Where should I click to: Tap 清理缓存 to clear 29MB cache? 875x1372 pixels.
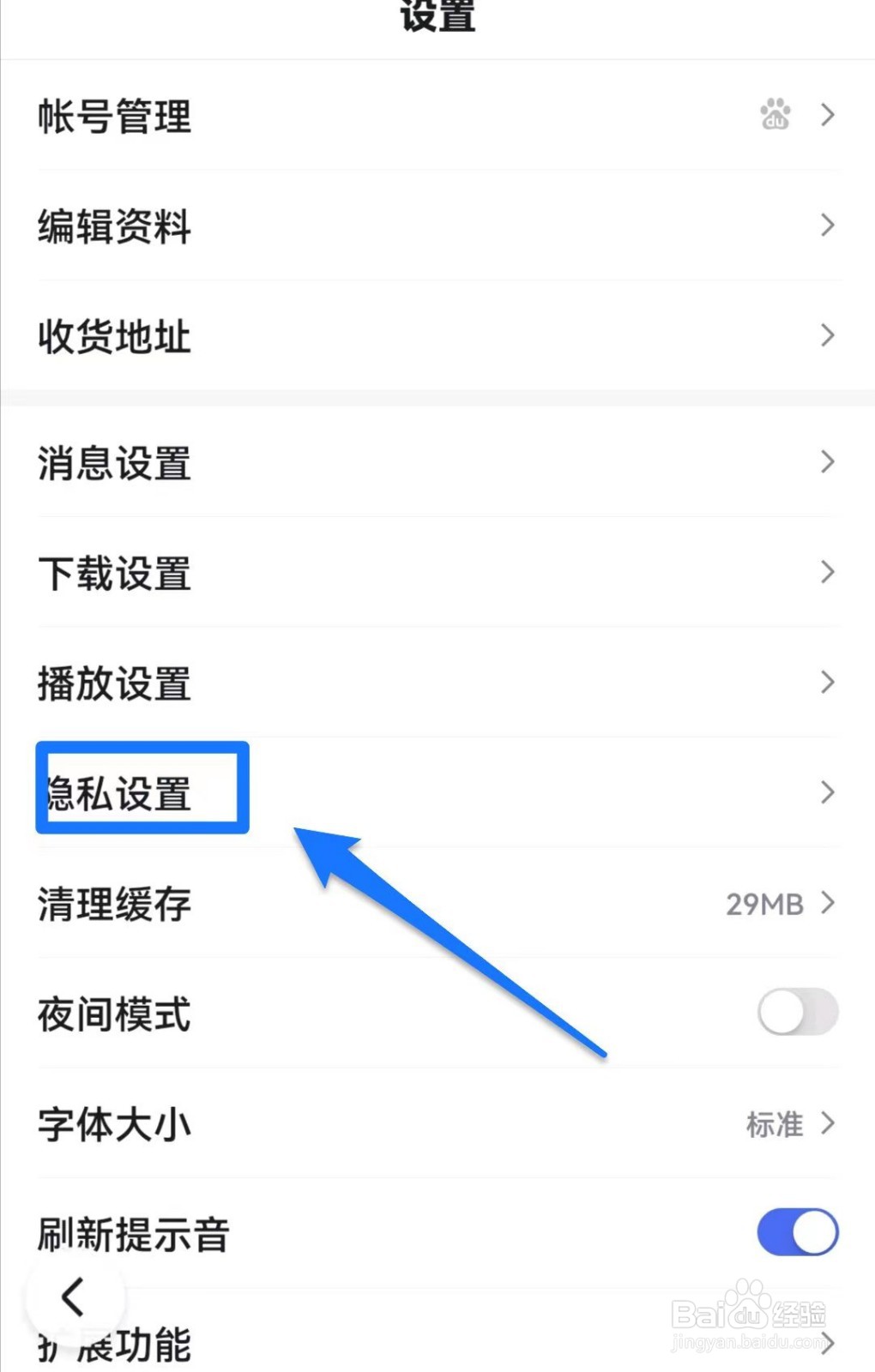coord(113,903)
